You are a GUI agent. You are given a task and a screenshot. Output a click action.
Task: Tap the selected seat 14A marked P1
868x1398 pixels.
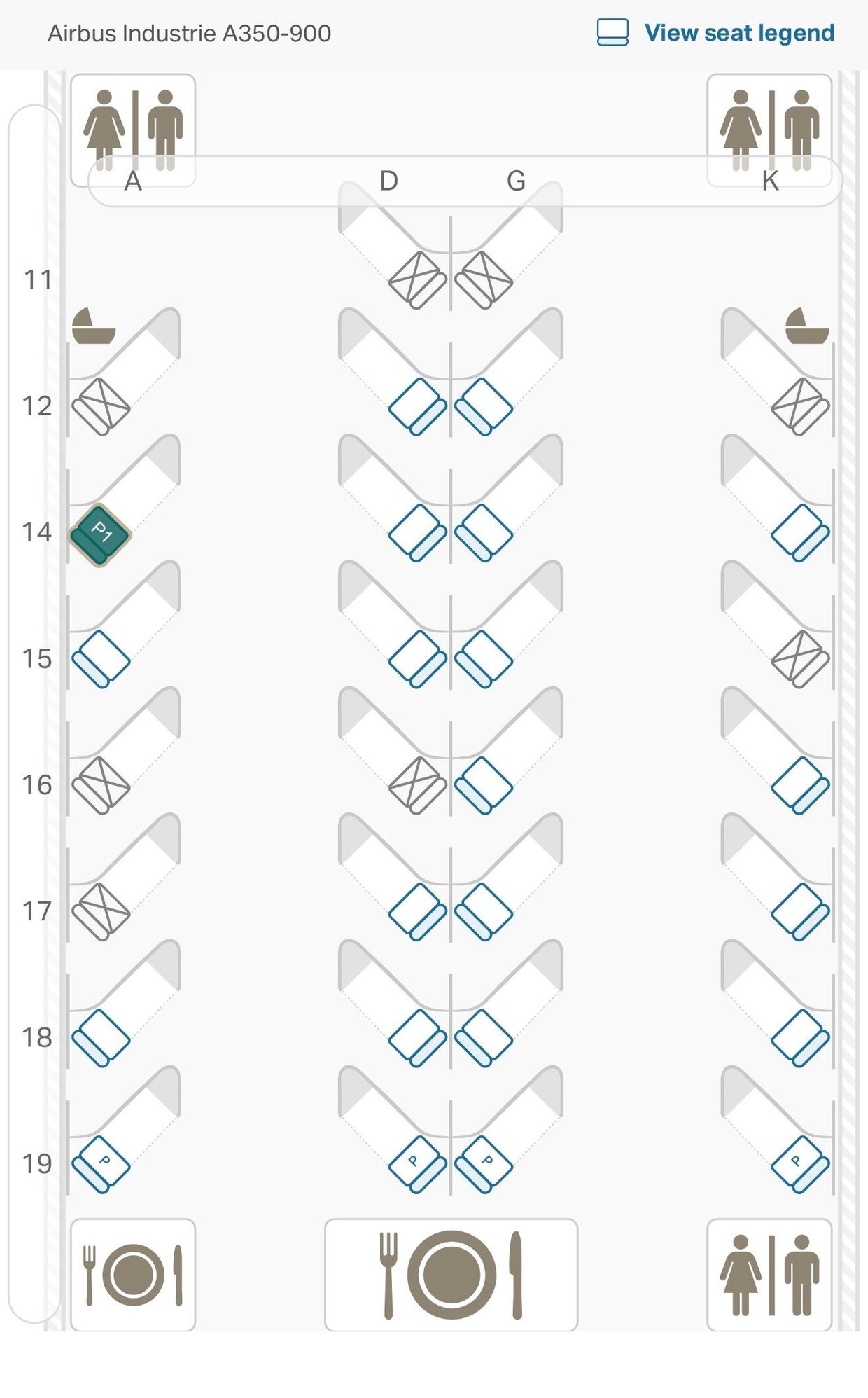coord(100,534)
